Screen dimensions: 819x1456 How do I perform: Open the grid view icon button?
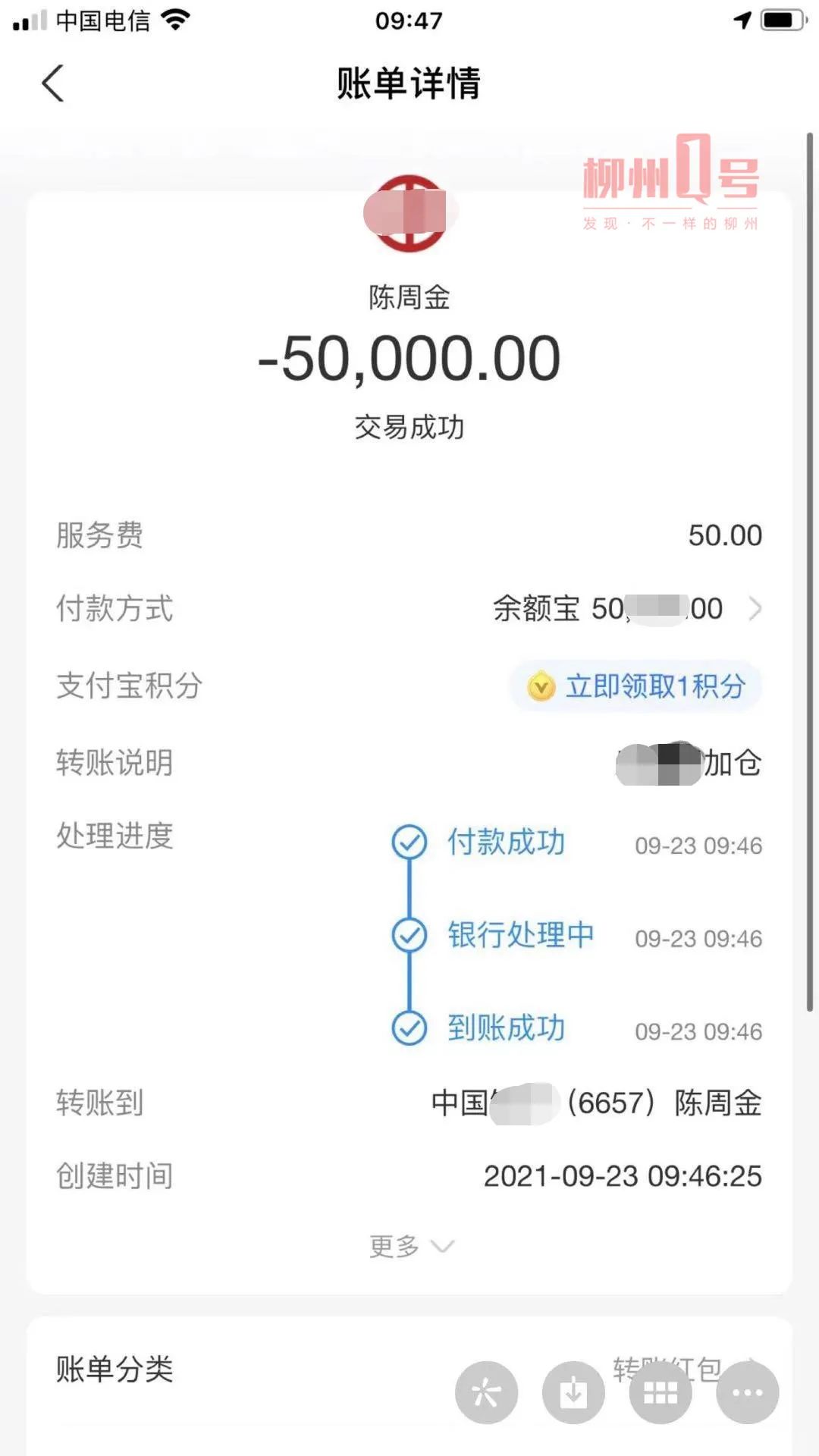[x=660, y=1392]
